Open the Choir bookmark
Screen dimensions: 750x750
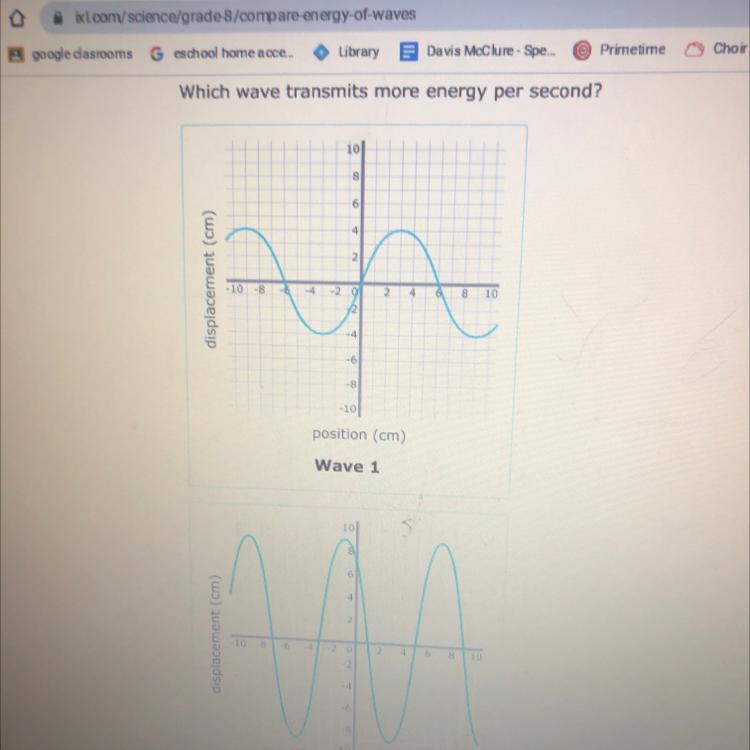coord(716,49)
